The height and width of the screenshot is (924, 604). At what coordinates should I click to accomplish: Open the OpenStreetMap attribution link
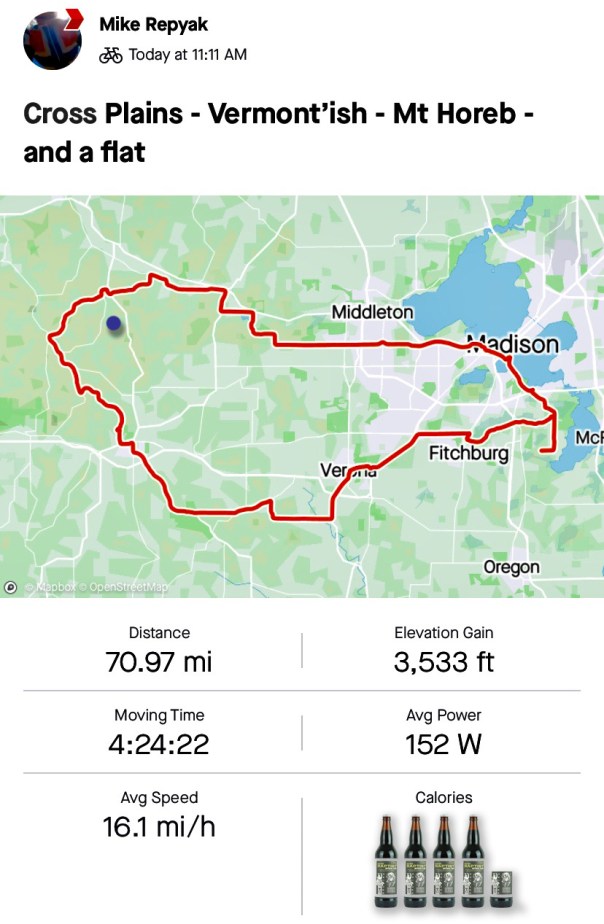point(130,587)
